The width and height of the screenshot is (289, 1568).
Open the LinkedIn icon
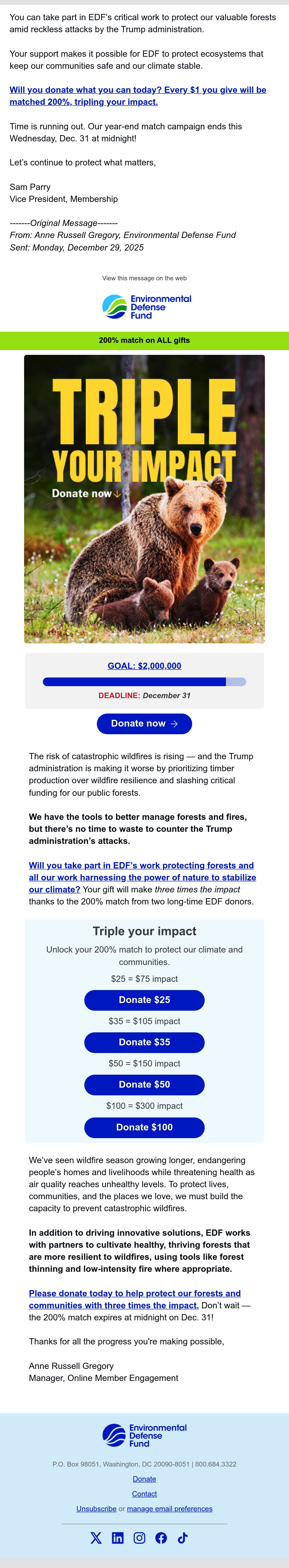pos(118,1538)
